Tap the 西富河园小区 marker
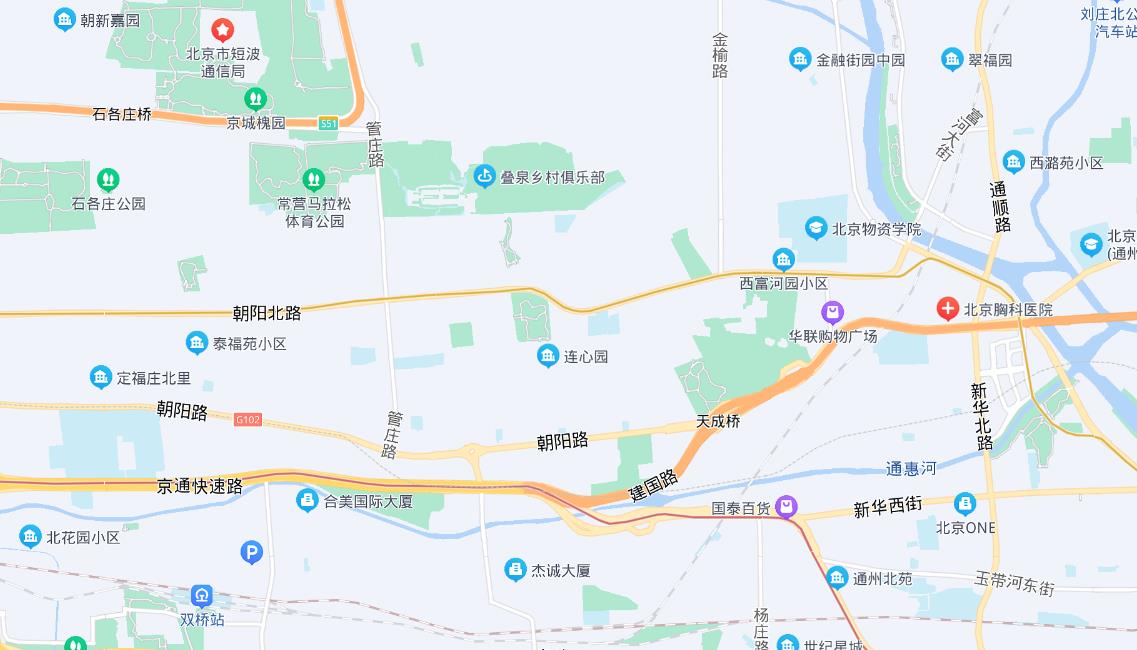1137x650 pixels. [x=784, y=260]
